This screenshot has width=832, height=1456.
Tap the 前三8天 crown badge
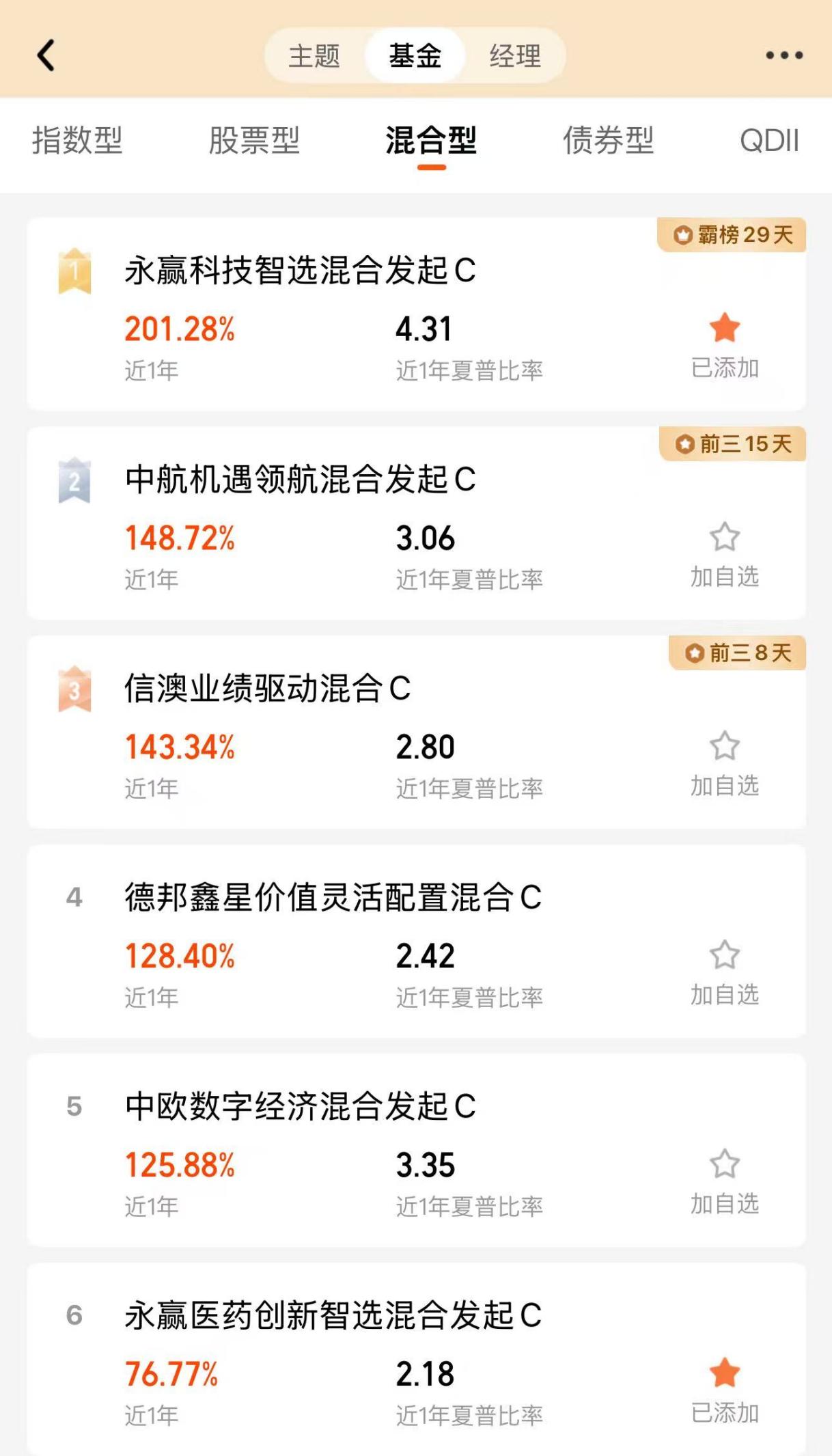736,655
